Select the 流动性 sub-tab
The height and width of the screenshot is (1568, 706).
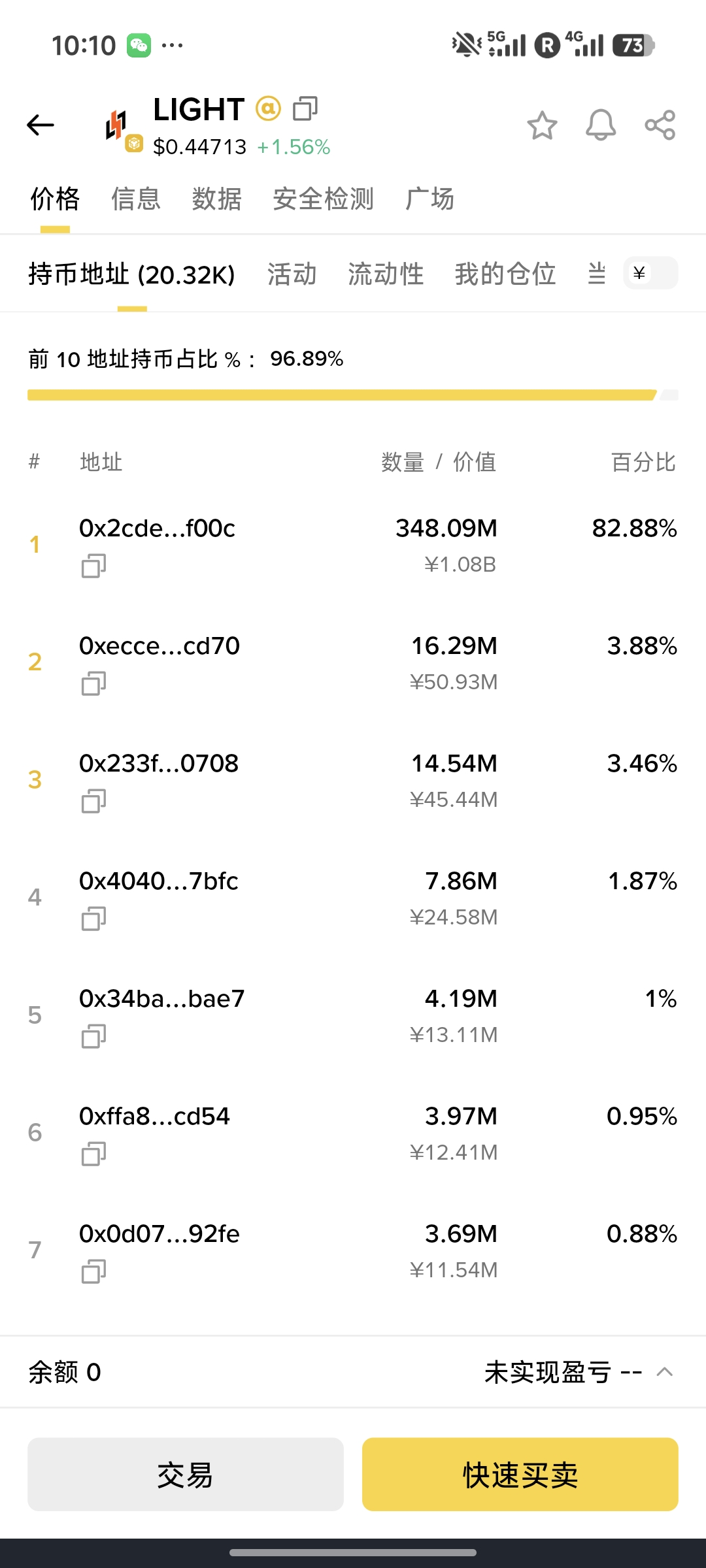coord(386,274)
